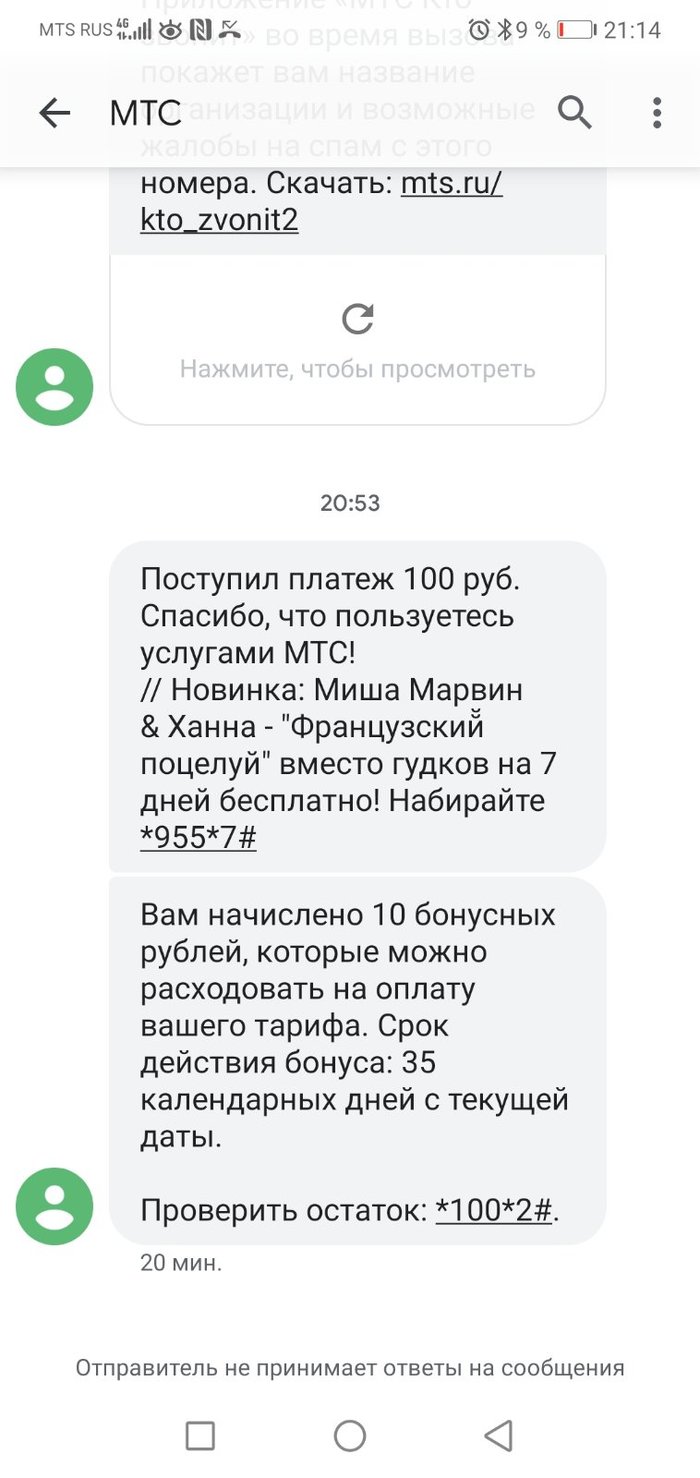
Task: Open sender avatar next to the bonus message
Action: coord(54,1206)
